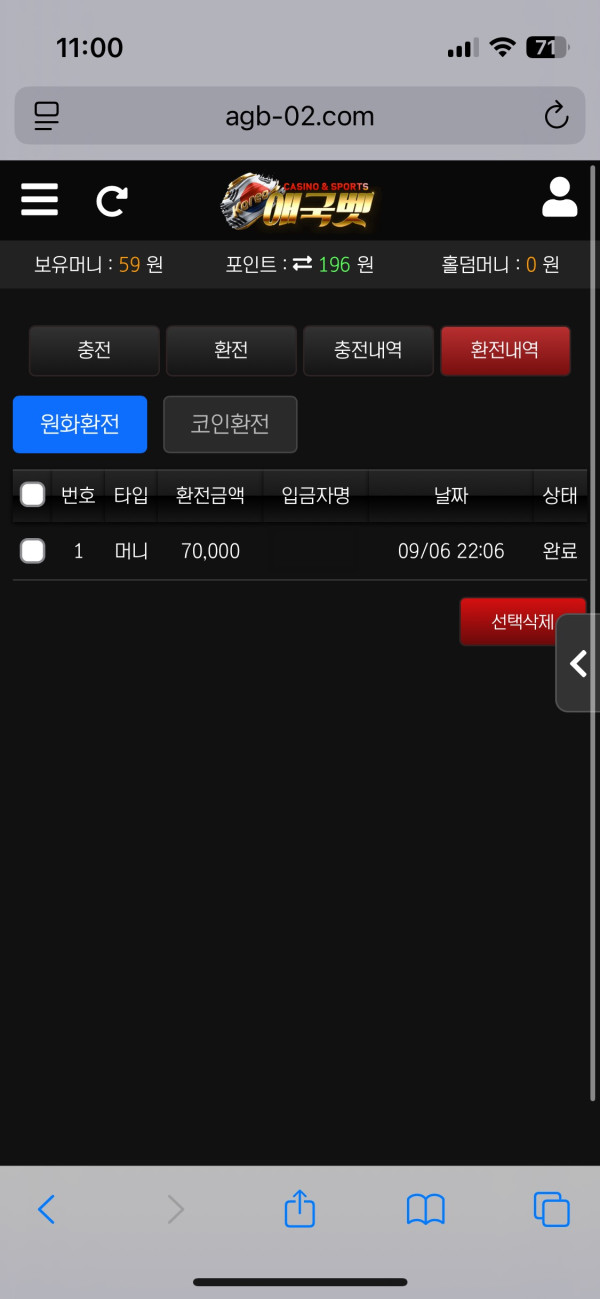The height and width of the screenshot is (1299, 600).
Task: Switch to 코인환전
Action: [230, 424]
